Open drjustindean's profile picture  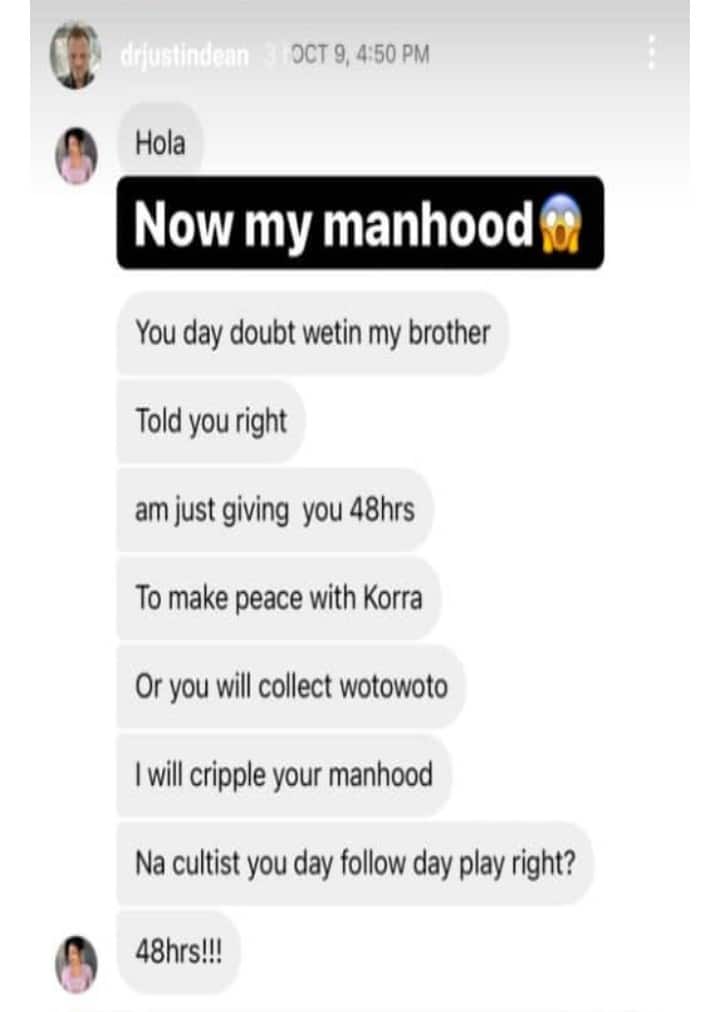pos(75,55)
